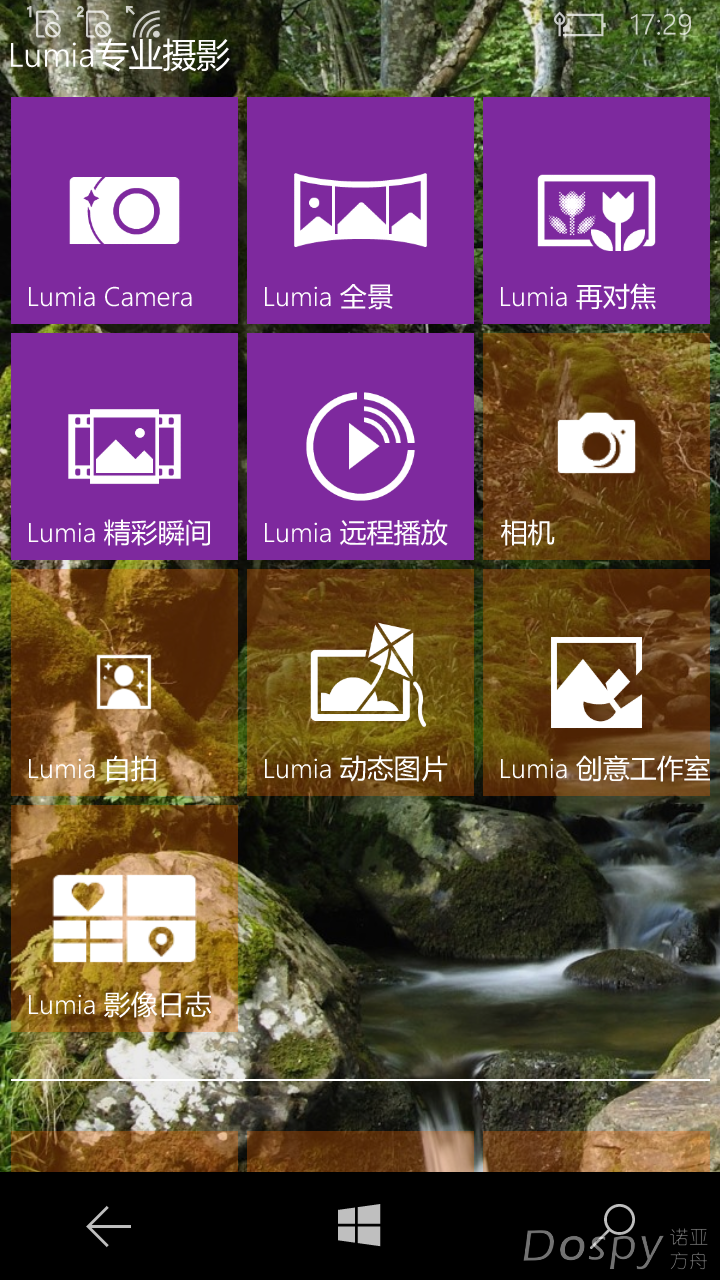Open Lumia 再对焦 refocus tile
Screen dimensions: 720x1280
596,210
